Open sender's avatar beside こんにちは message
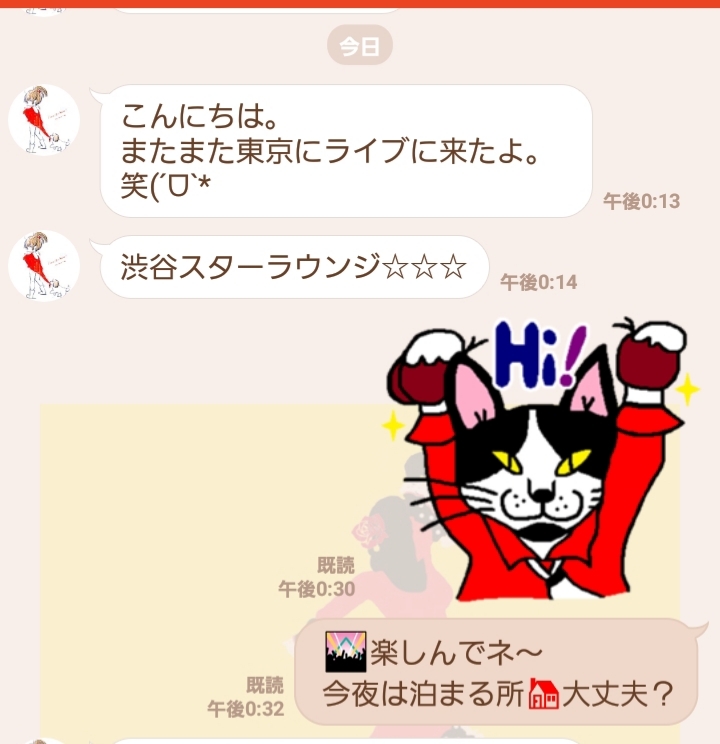Viewport: 720px width, 744px height. pos(44,120)
